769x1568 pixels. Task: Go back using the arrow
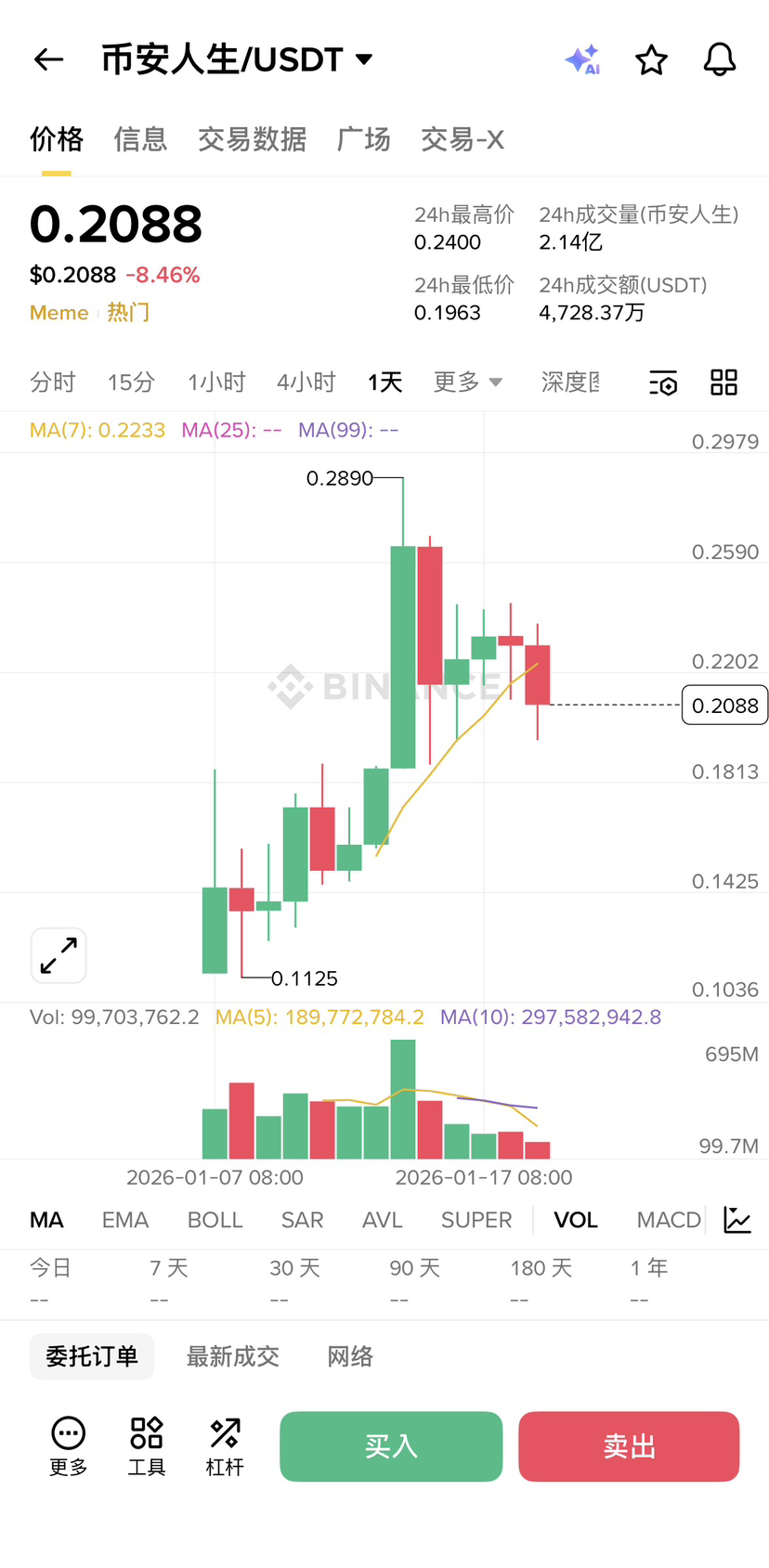pyautogui.click(x=48, y=60)
